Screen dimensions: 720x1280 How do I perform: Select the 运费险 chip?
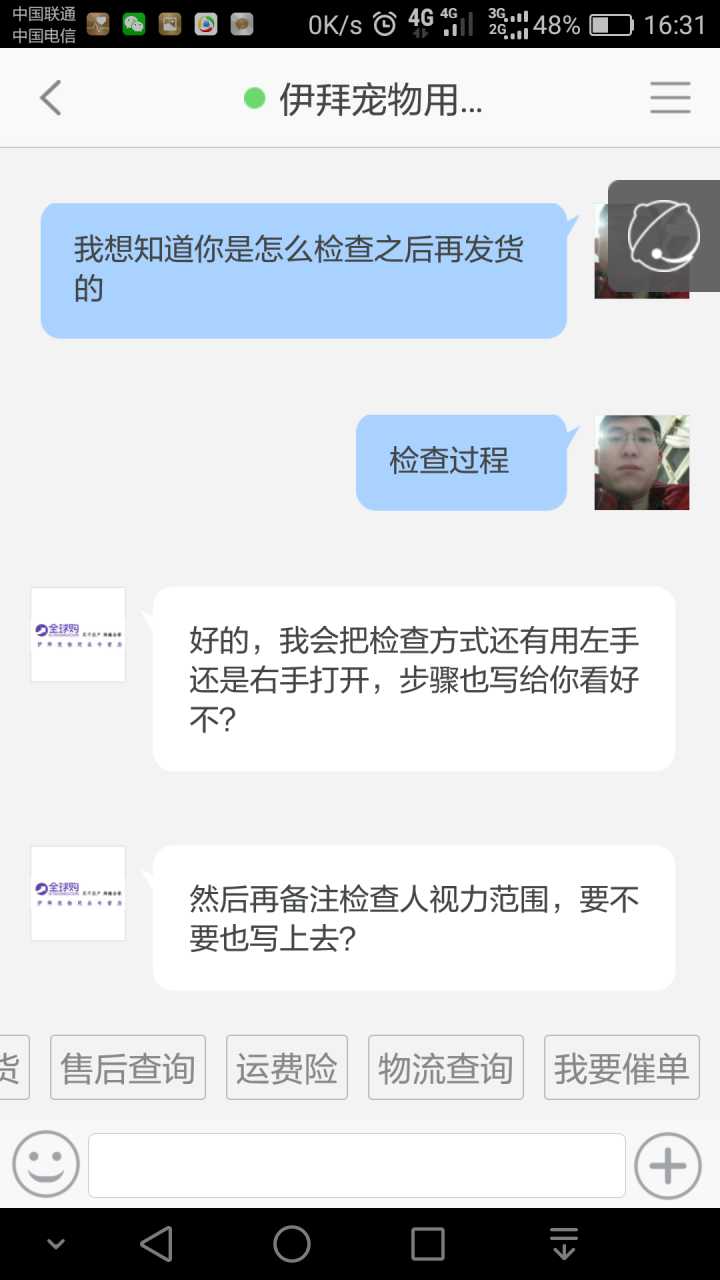(287, 1068)
